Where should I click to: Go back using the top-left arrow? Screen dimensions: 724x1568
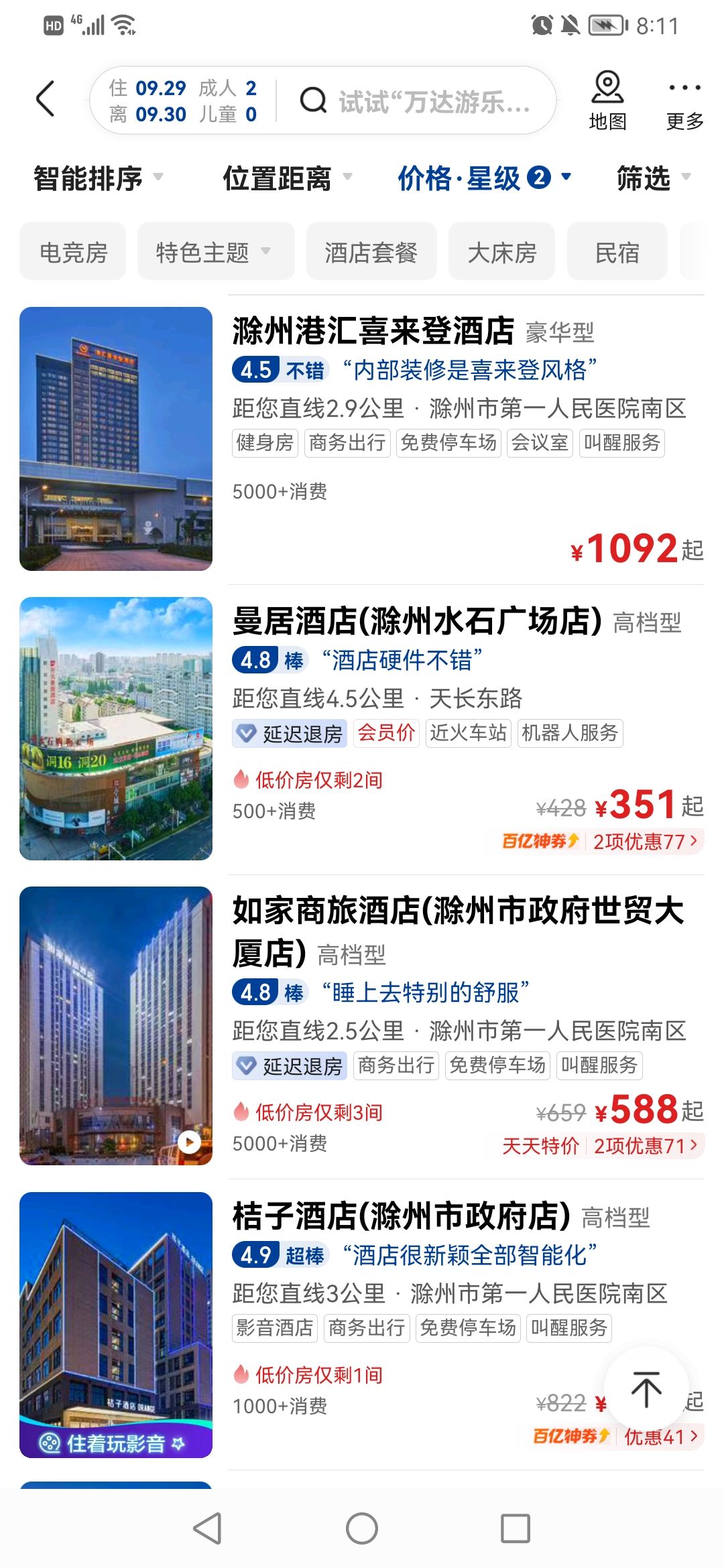coord(45,99)
